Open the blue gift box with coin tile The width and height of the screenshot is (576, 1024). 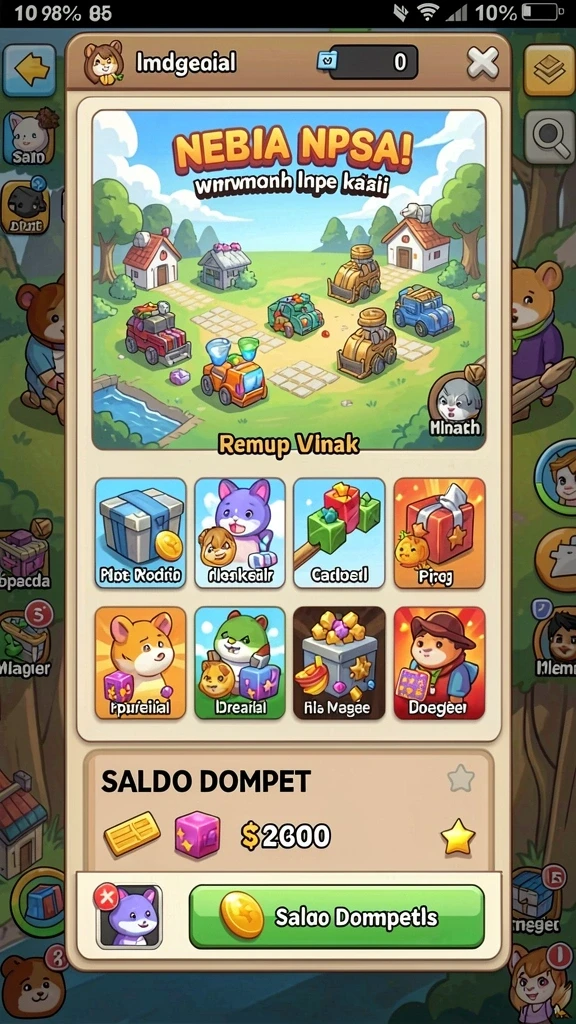click(x=140, y=533)
